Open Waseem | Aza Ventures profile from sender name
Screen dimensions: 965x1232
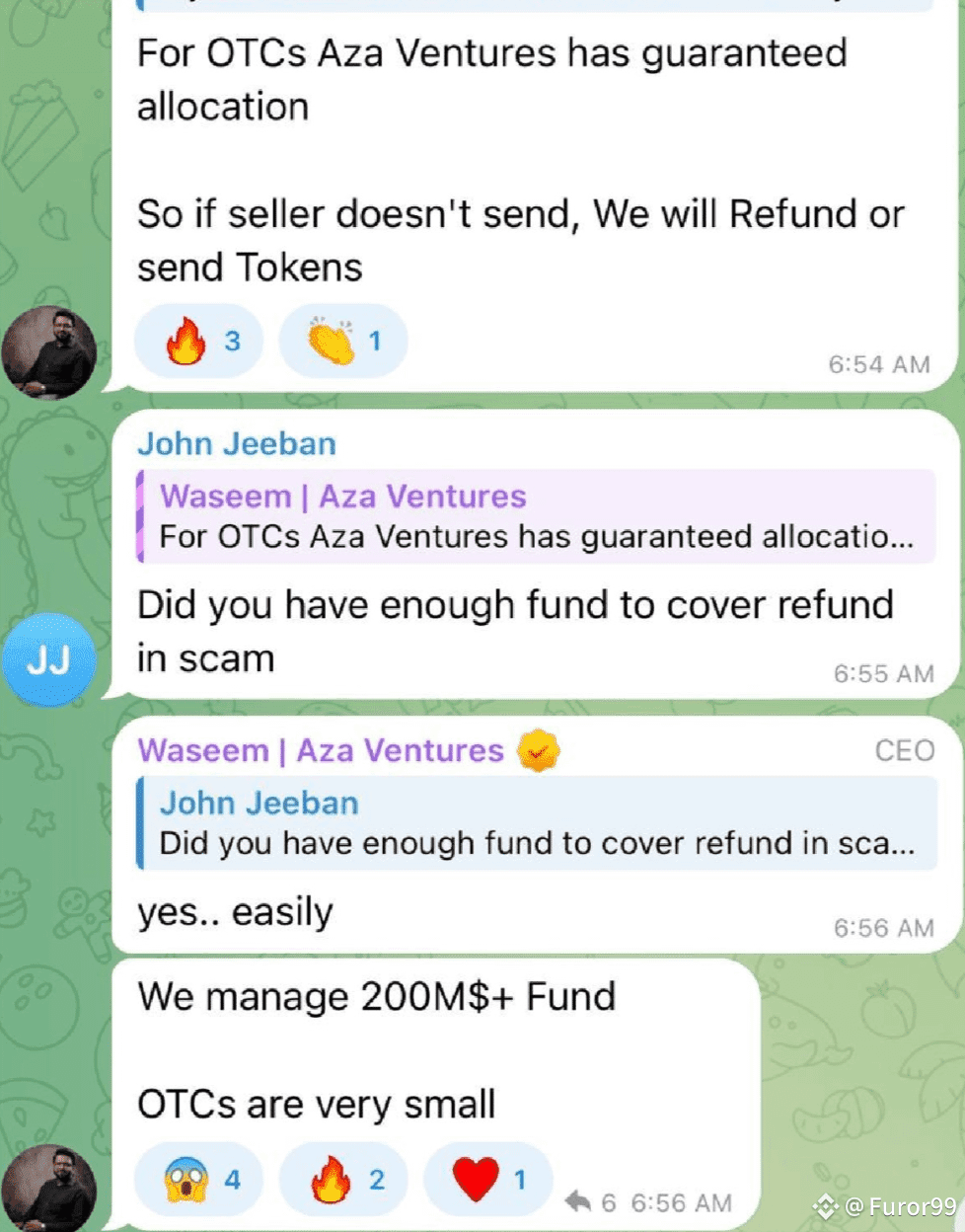321,751
